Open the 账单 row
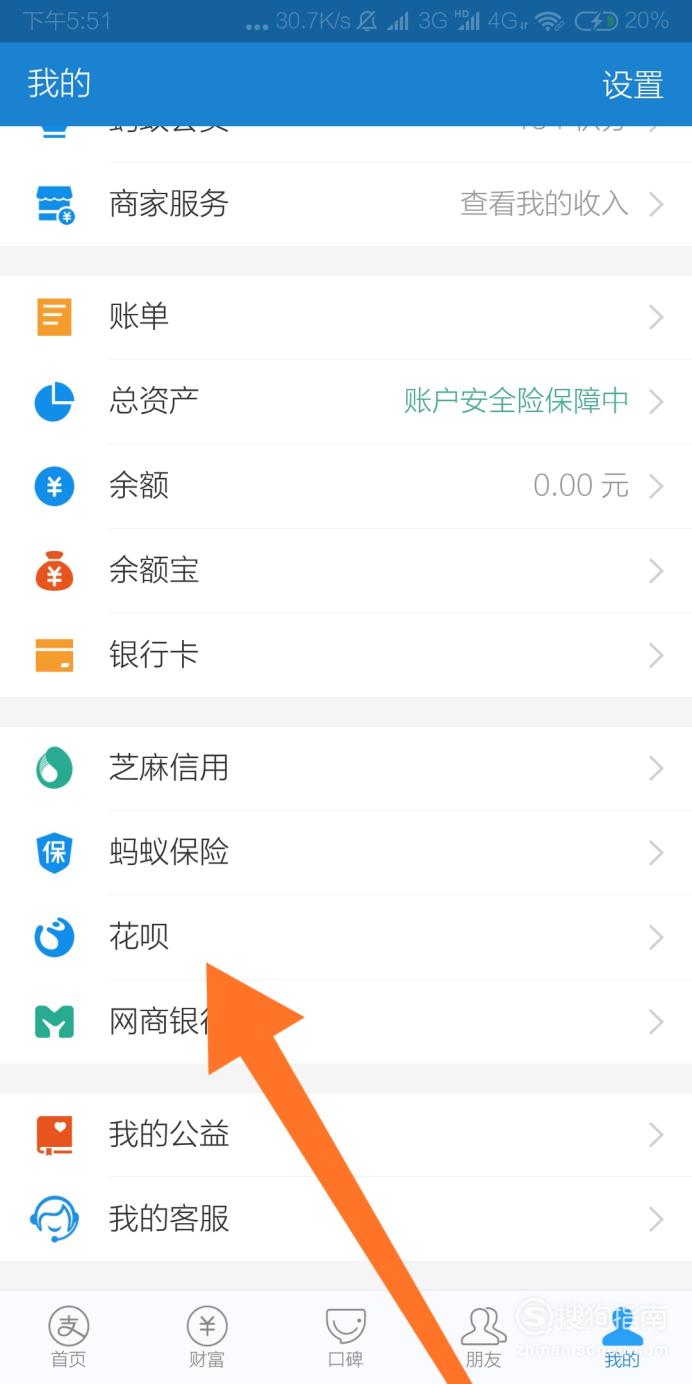 [x=346, y=318]
